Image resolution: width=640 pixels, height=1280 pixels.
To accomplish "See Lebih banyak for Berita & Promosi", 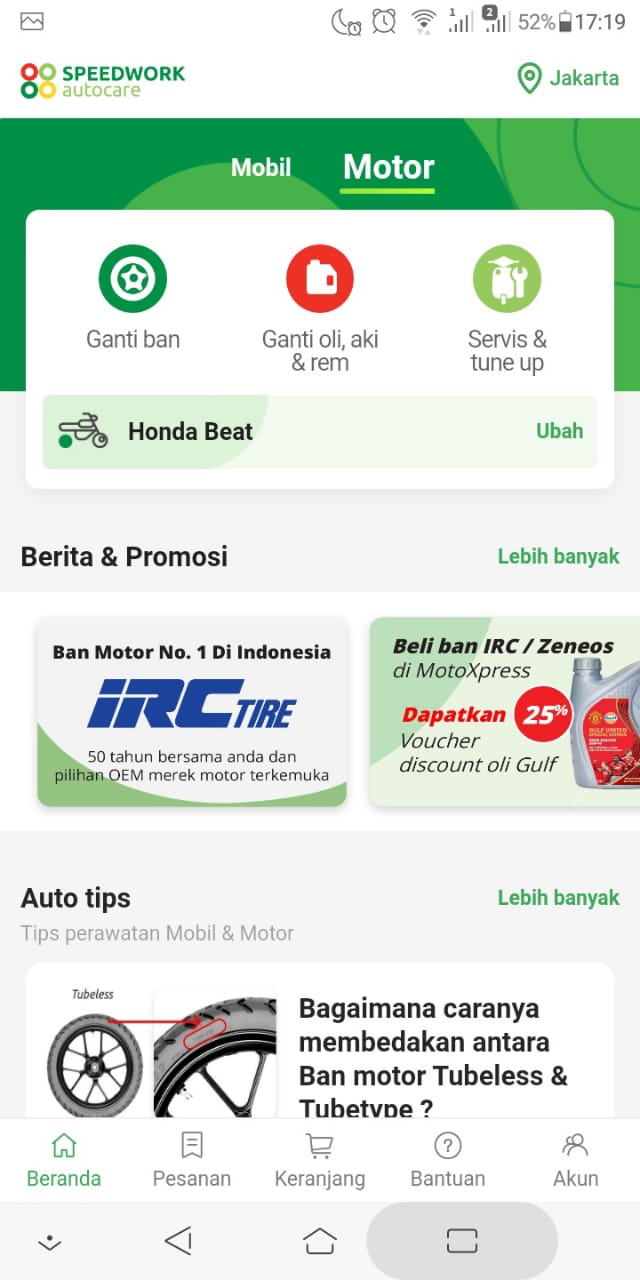I will click(558, 556).
